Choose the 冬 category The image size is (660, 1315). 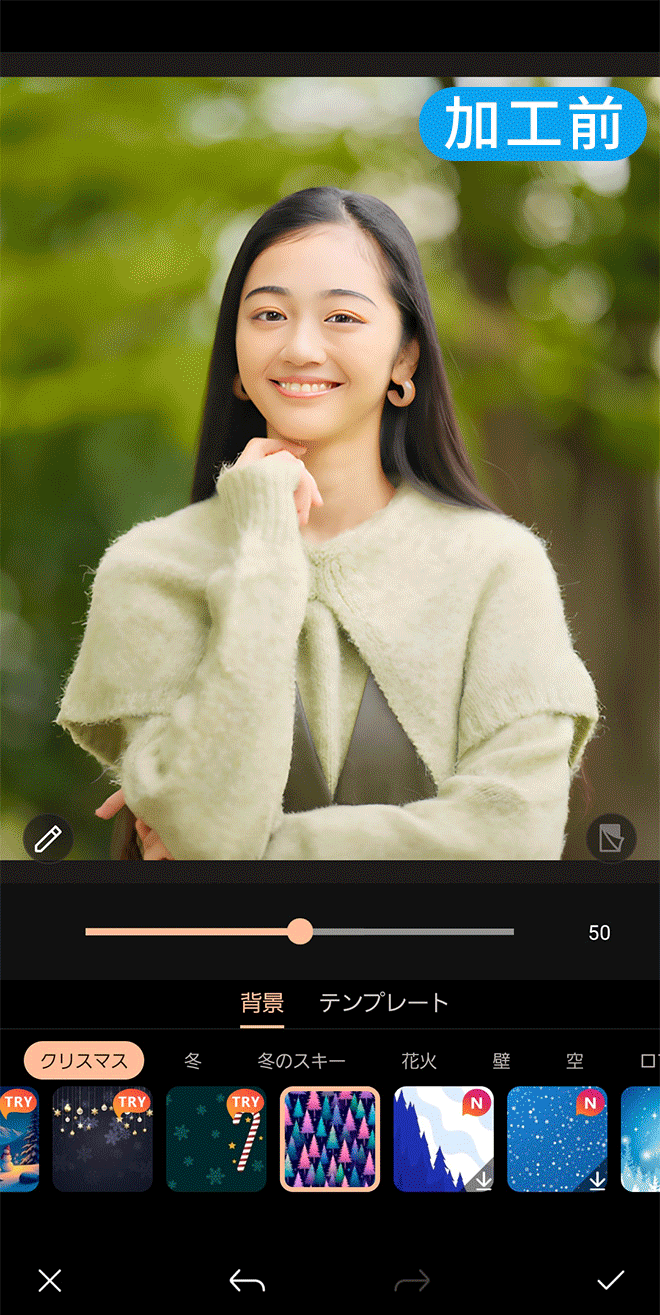coord(193,1060)
